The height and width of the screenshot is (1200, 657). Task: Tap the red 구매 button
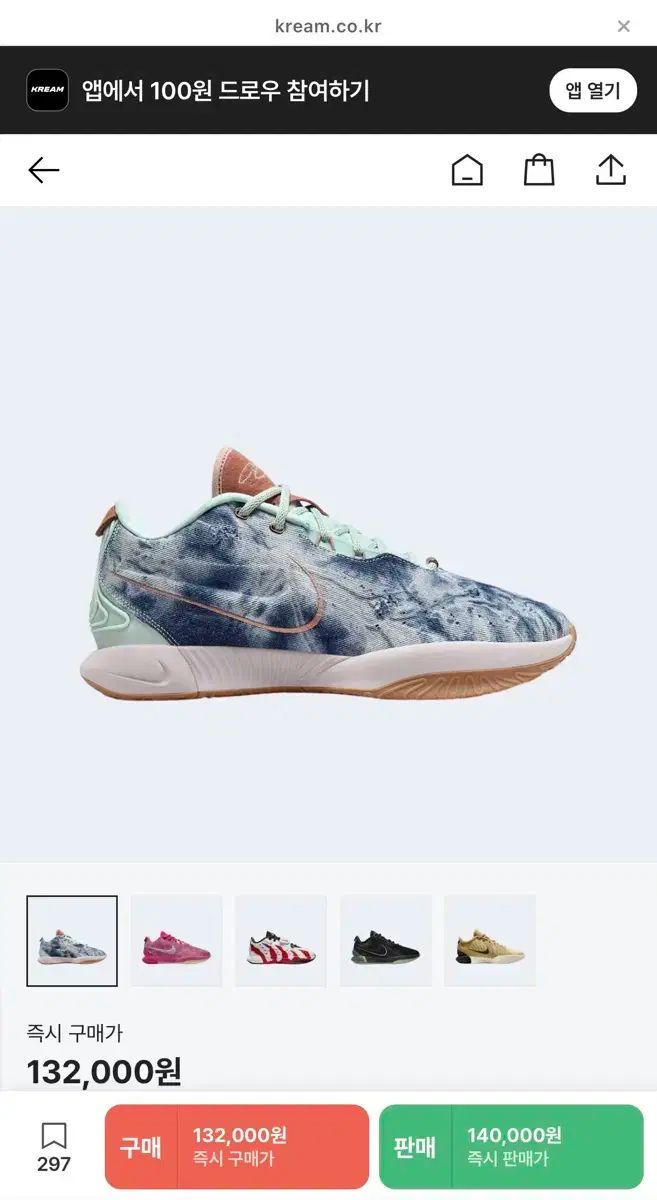pos(237,1146)
